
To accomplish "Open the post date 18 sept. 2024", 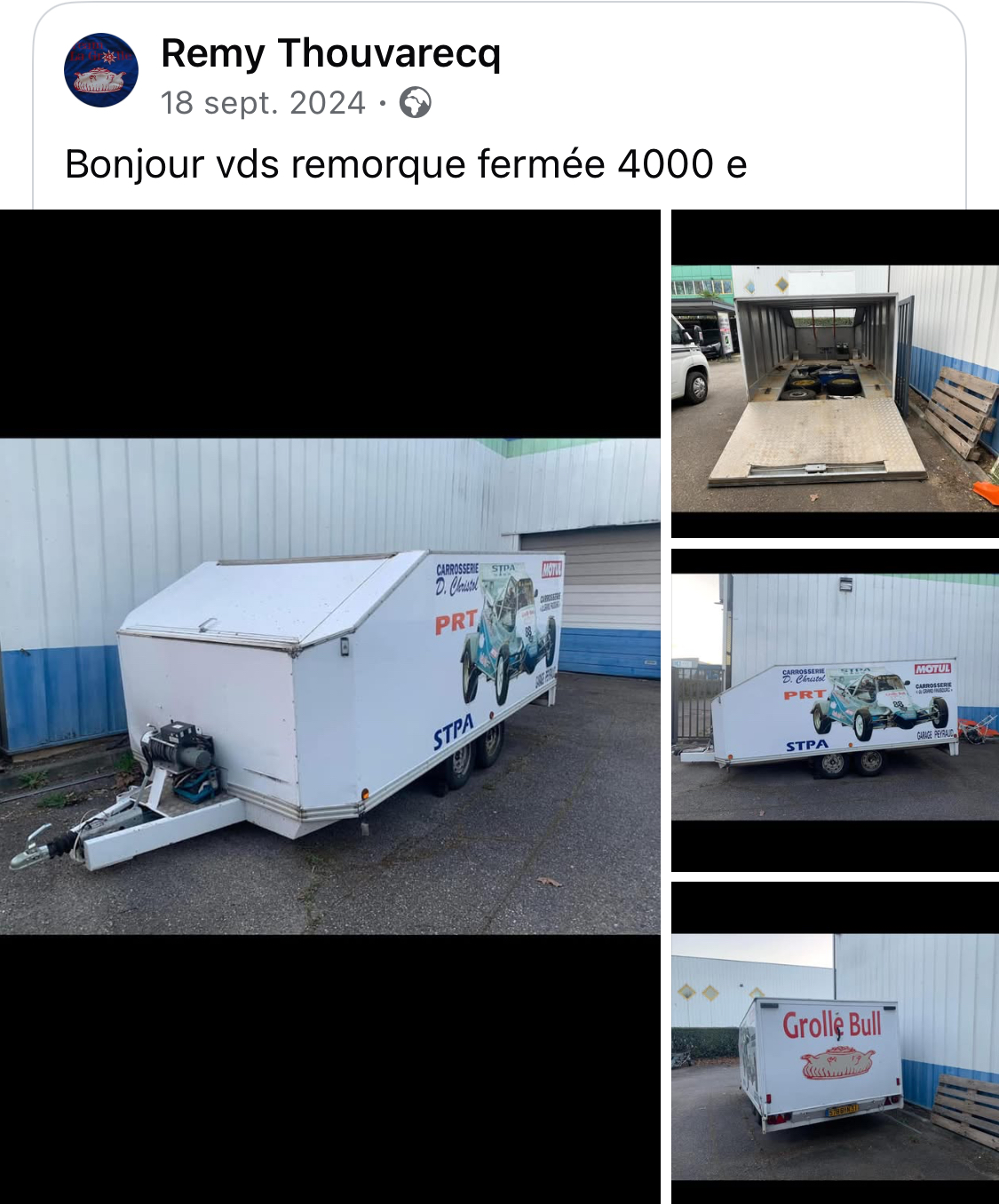I will pyautogui.click(x=263, y=103).
